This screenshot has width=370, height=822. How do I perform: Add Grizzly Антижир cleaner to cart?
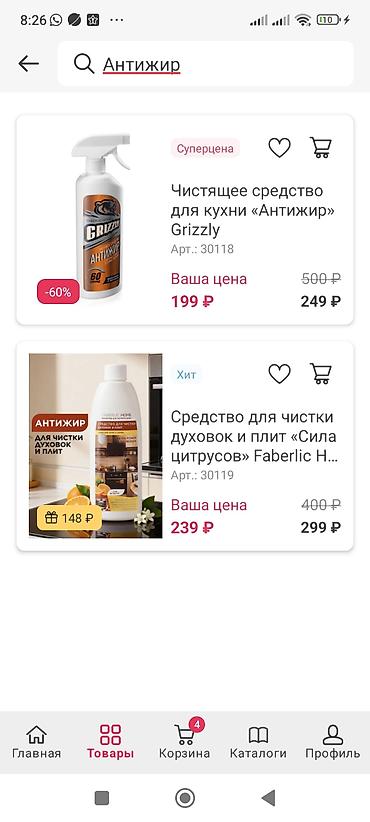point(320,148)
